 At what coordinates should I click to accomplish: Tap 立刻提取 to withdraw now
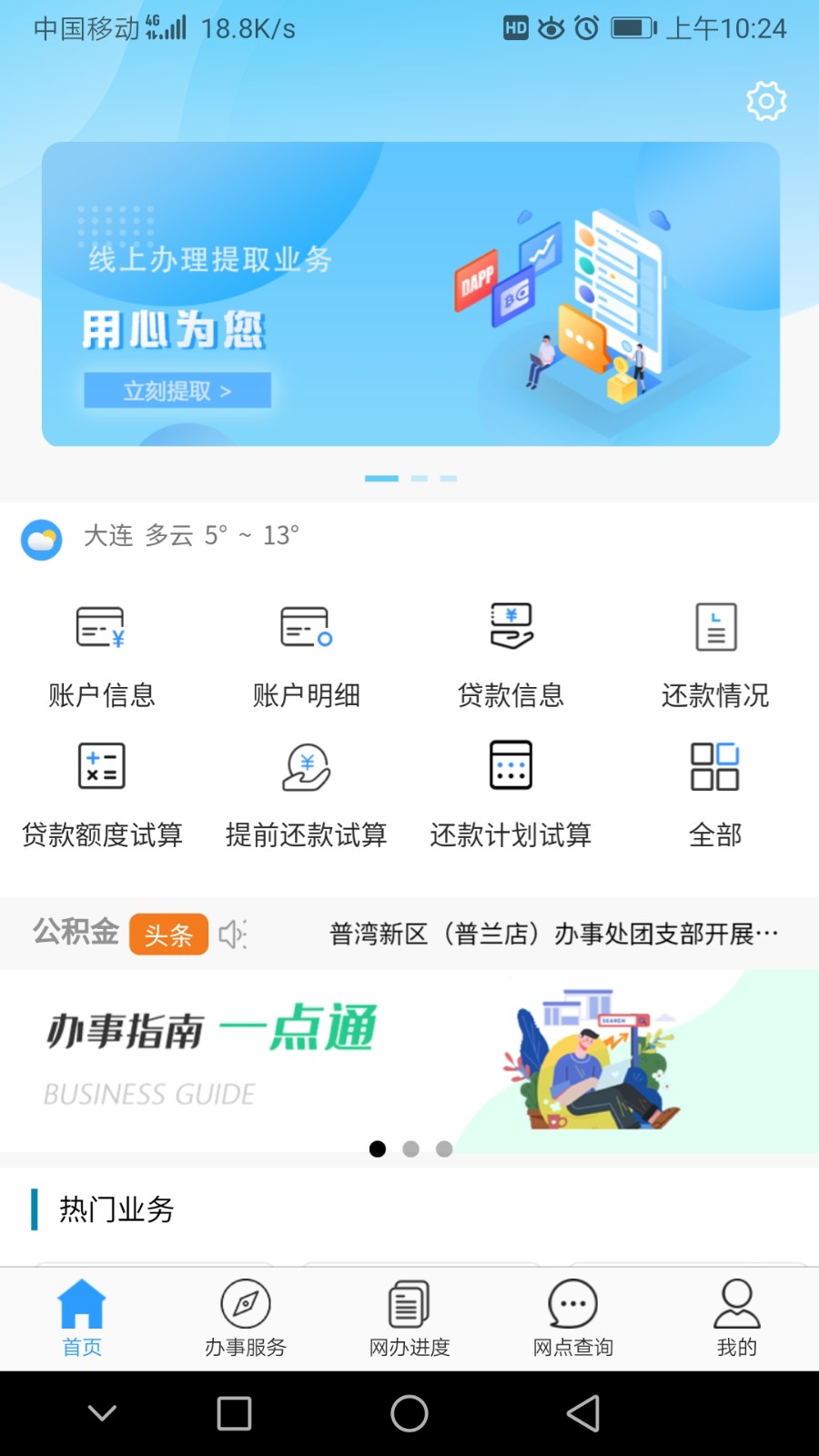pos(177,389)
